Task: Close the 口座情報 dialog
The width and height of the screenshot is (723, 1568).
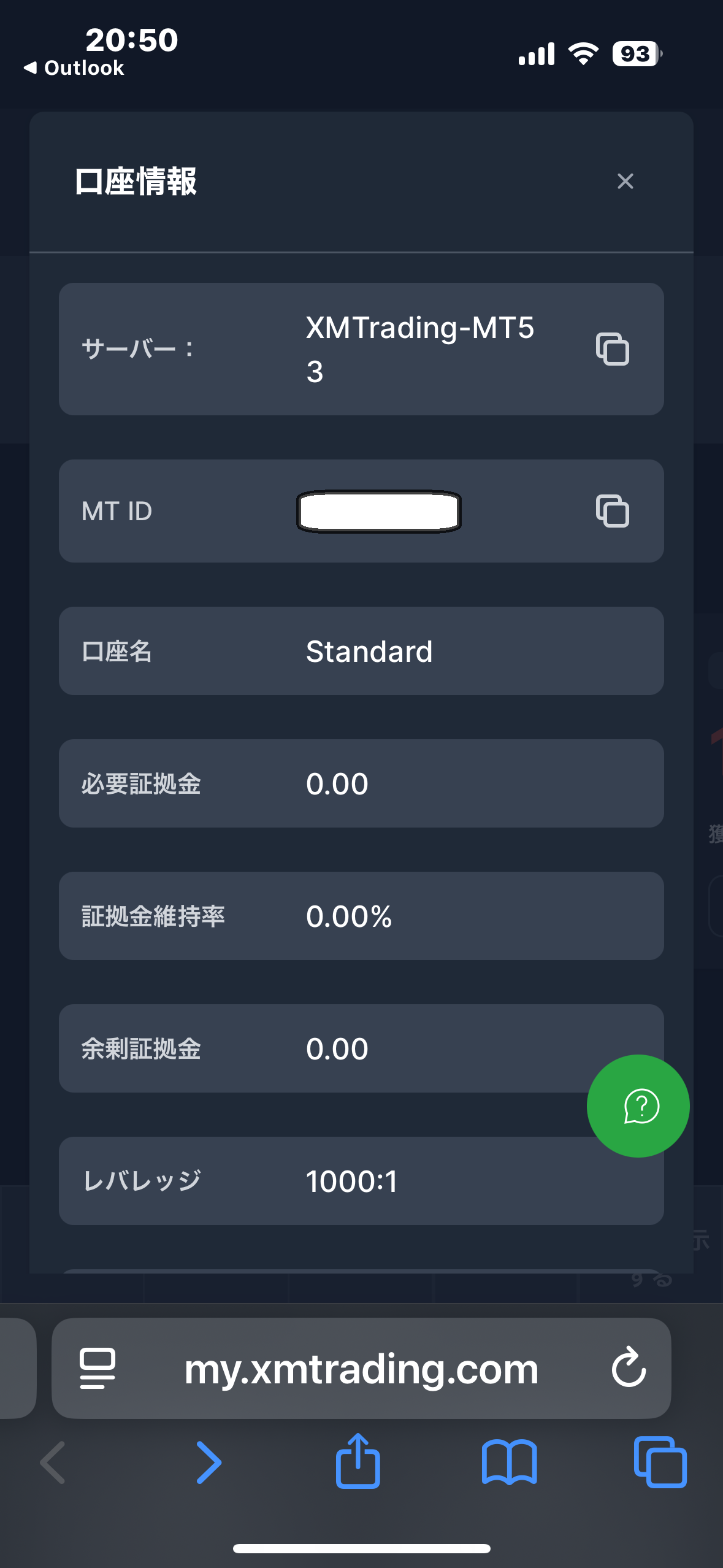Action: pyautogui.click(x=625, y=181)
